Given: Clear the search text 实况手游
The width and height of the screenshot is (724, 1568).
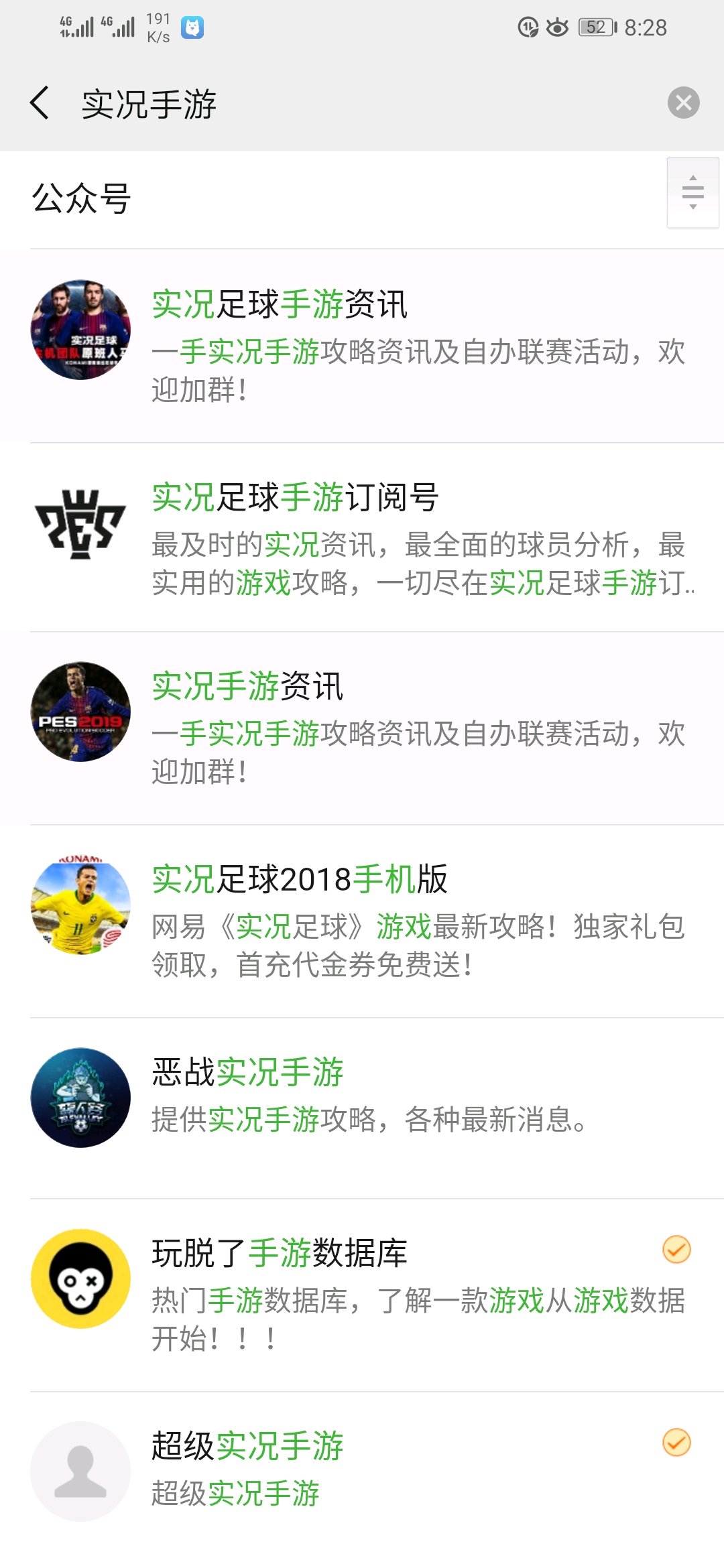Looking at the screenshot, I should click(x=683, y=103).
